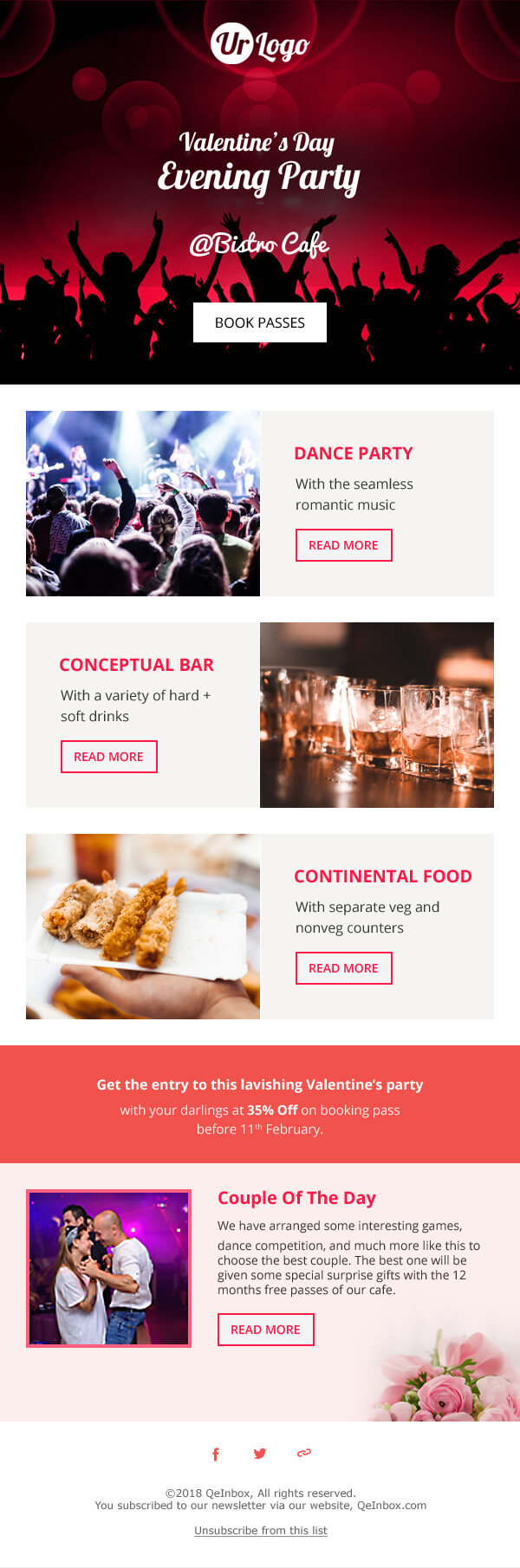Read more about Conceptual Bar
The height and width of the screenshot is (1568, 520).
coord(108,757)
